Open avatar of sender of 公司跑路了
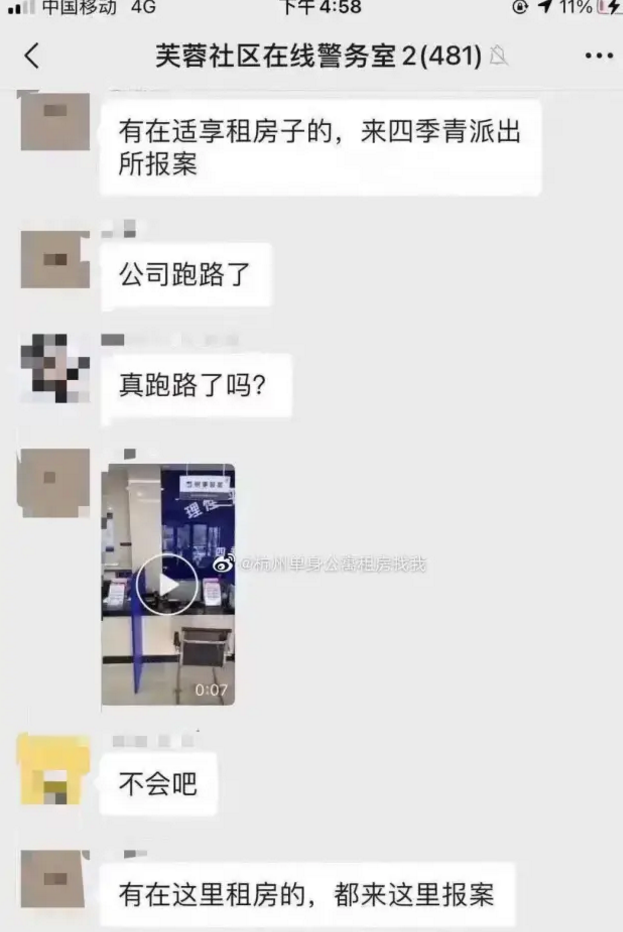623x932 pixels. pos(55,259)
